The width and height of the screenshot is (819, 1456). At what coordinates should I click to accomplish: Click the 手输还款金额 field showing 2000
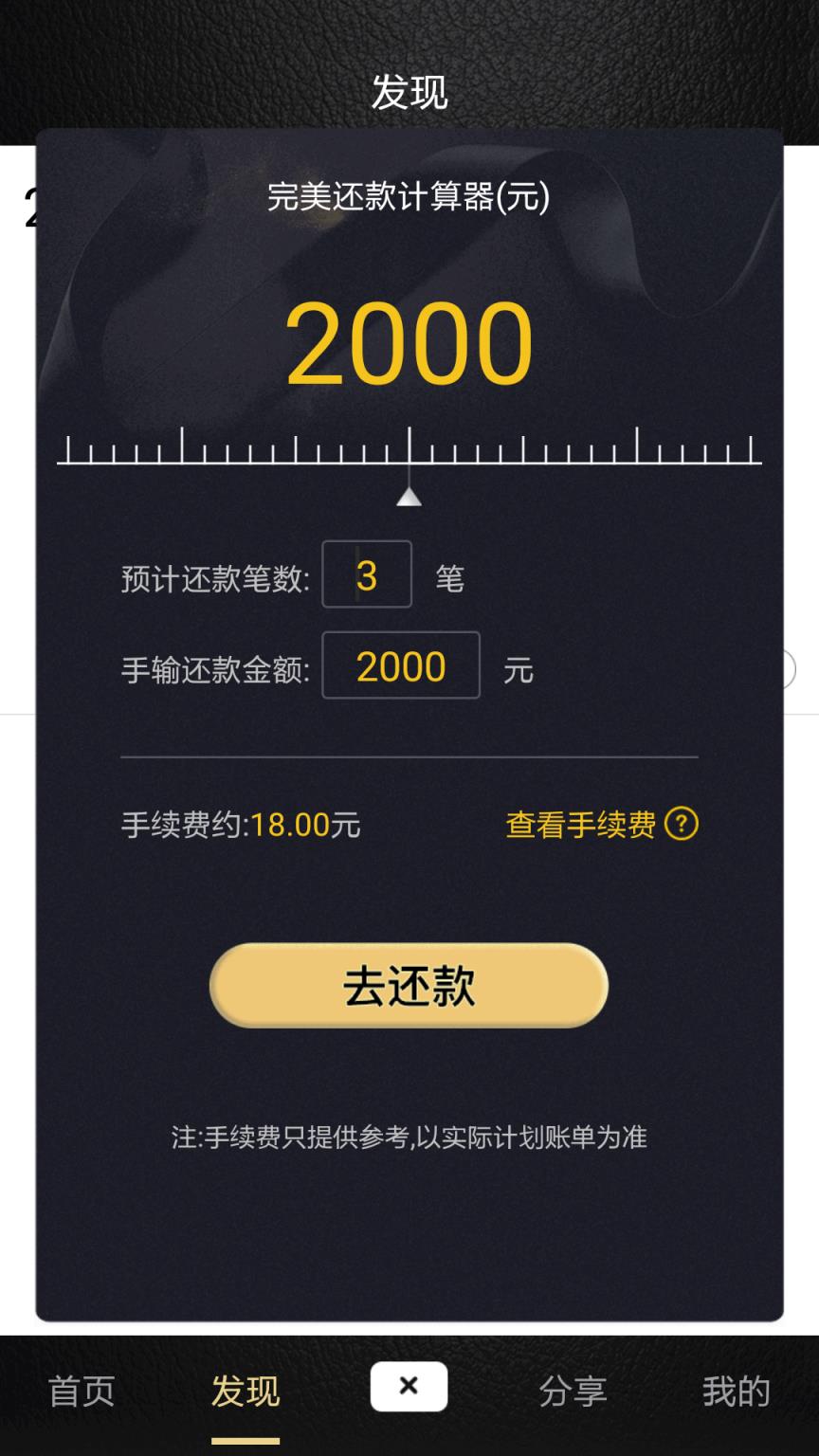pos(400,666)
